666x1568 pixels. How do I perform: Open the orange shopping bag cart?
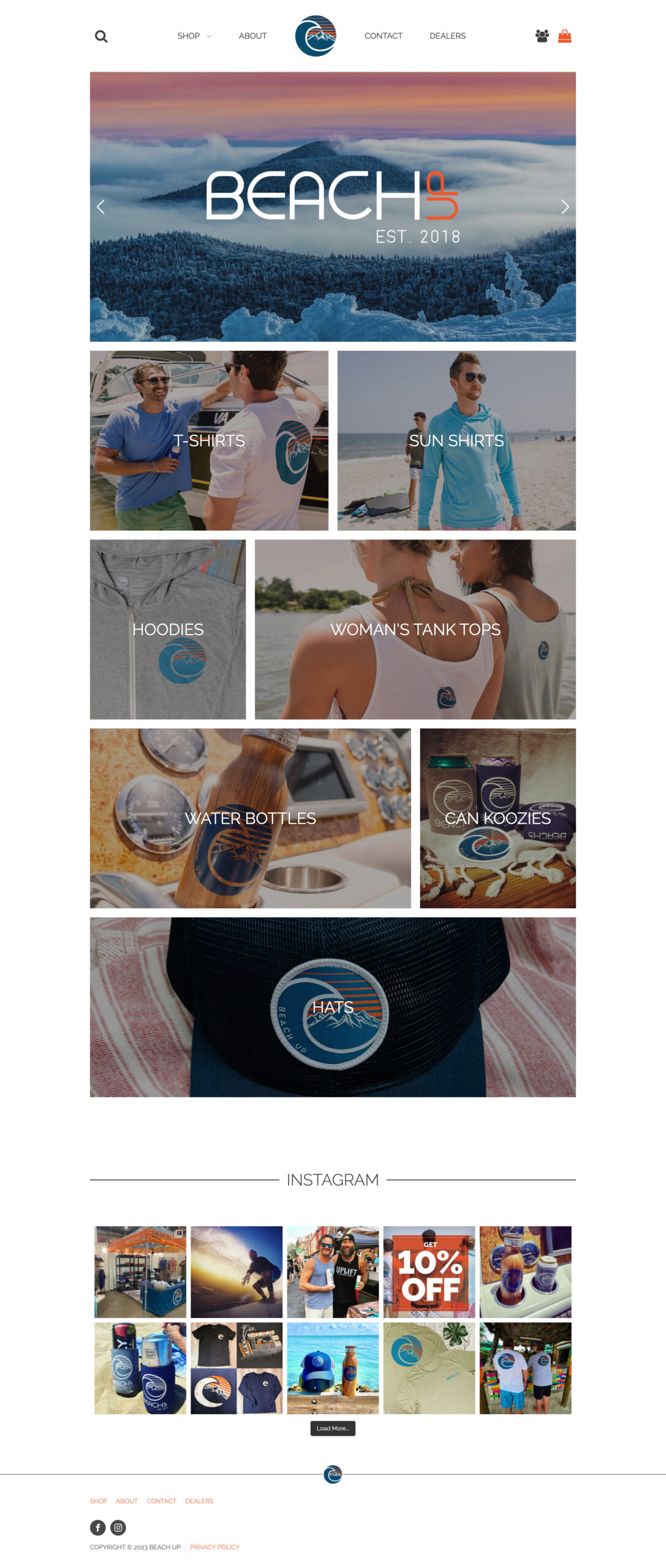pyautogui.click(x=564, y=36)
